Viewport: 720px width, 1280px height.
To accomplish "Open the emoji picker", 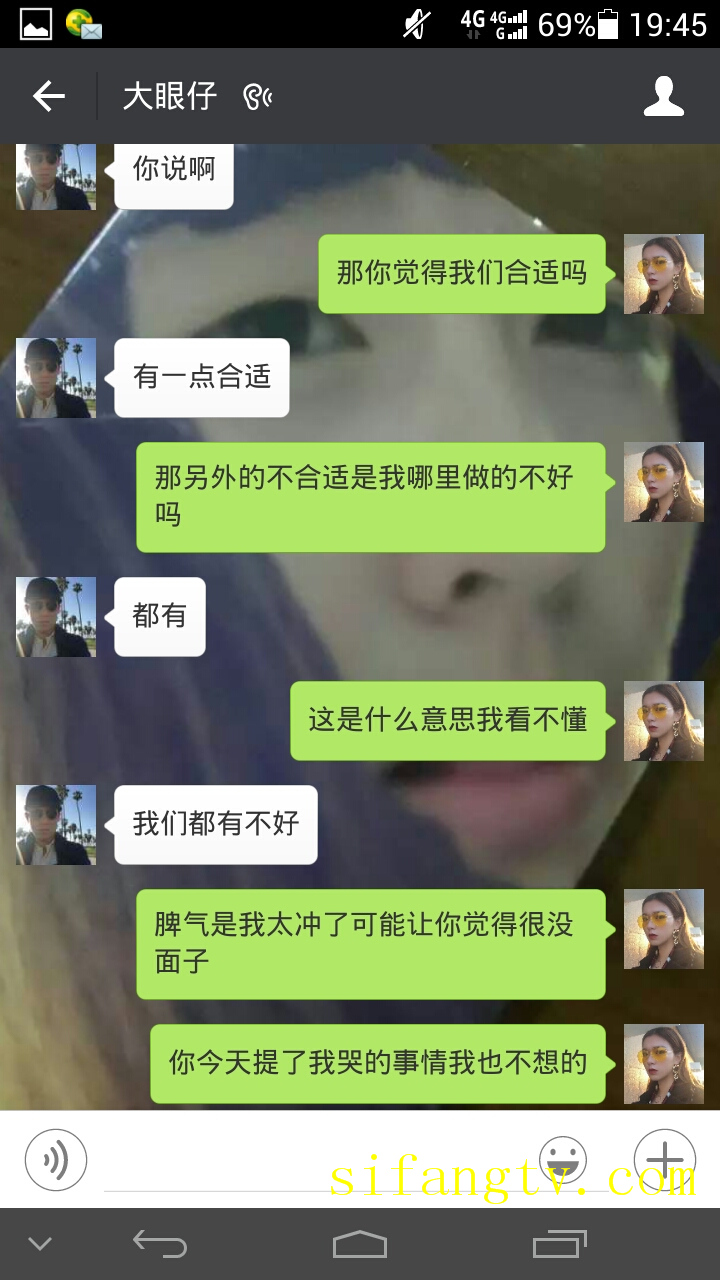I will click(x=563, y=1160).
